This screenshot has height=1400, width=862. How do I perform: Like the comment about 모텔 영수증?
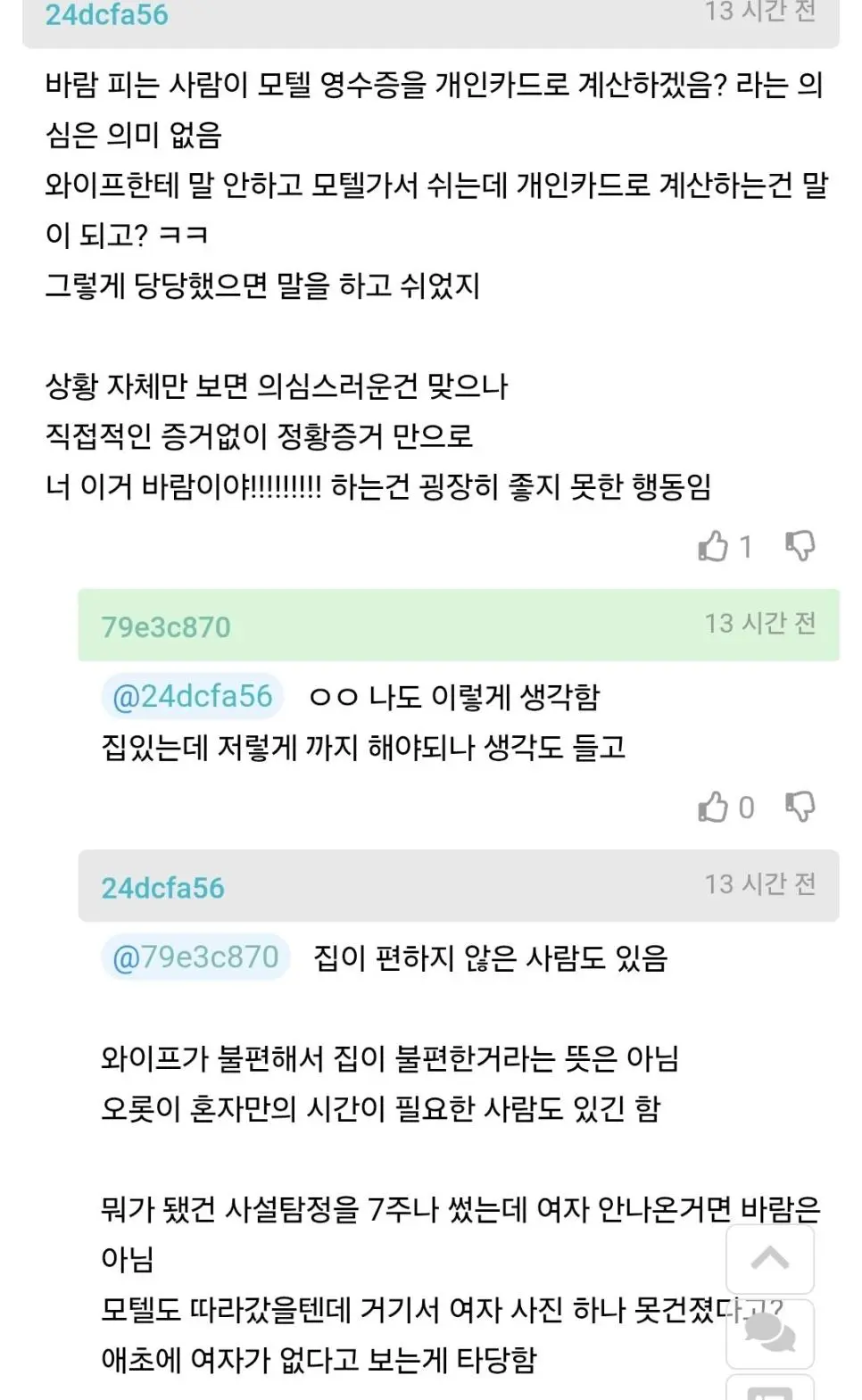(714, 546)
